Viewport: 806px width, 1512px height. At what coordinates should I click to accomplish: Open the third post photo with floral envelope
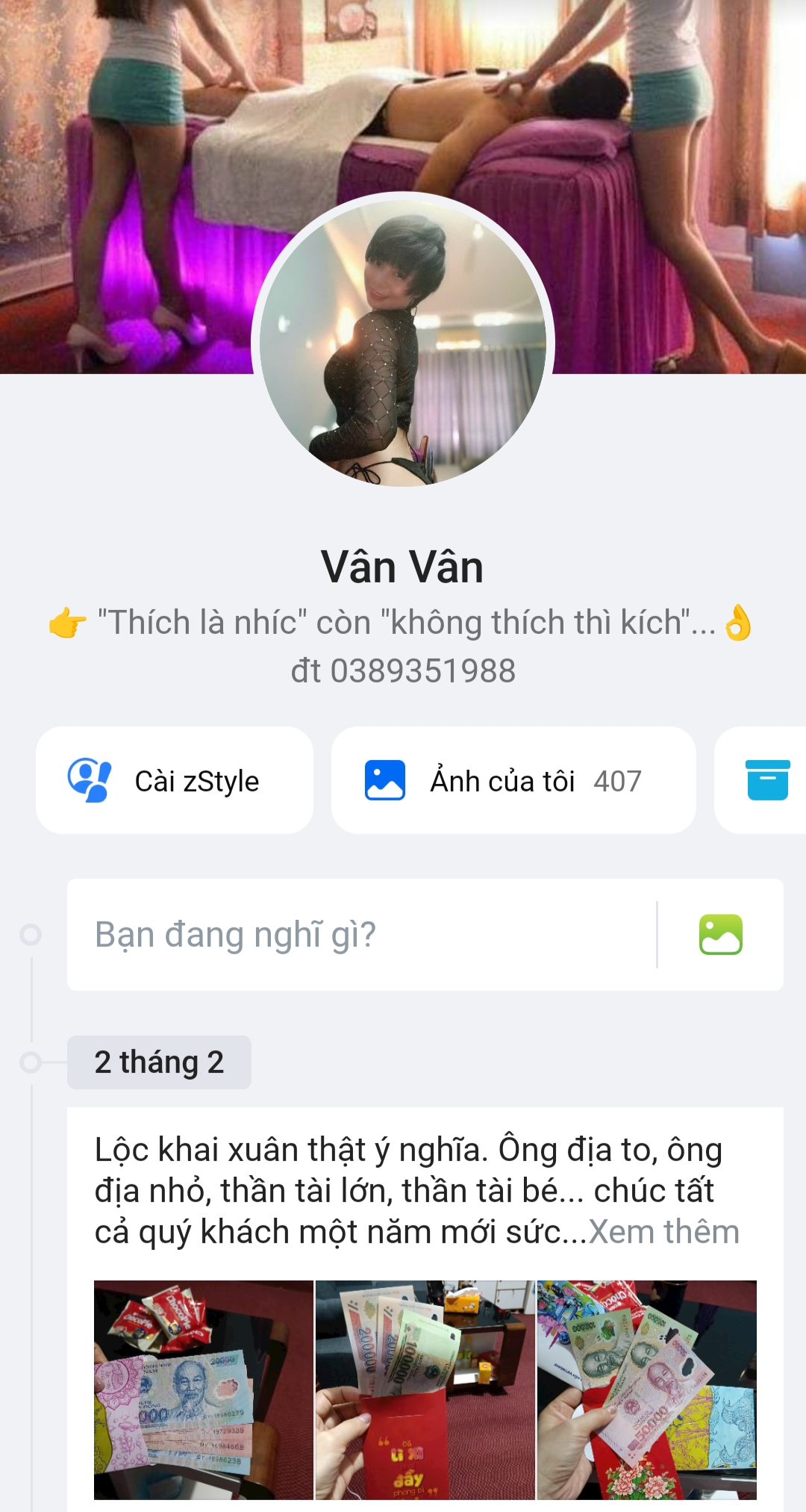[x=647, y=1390]
